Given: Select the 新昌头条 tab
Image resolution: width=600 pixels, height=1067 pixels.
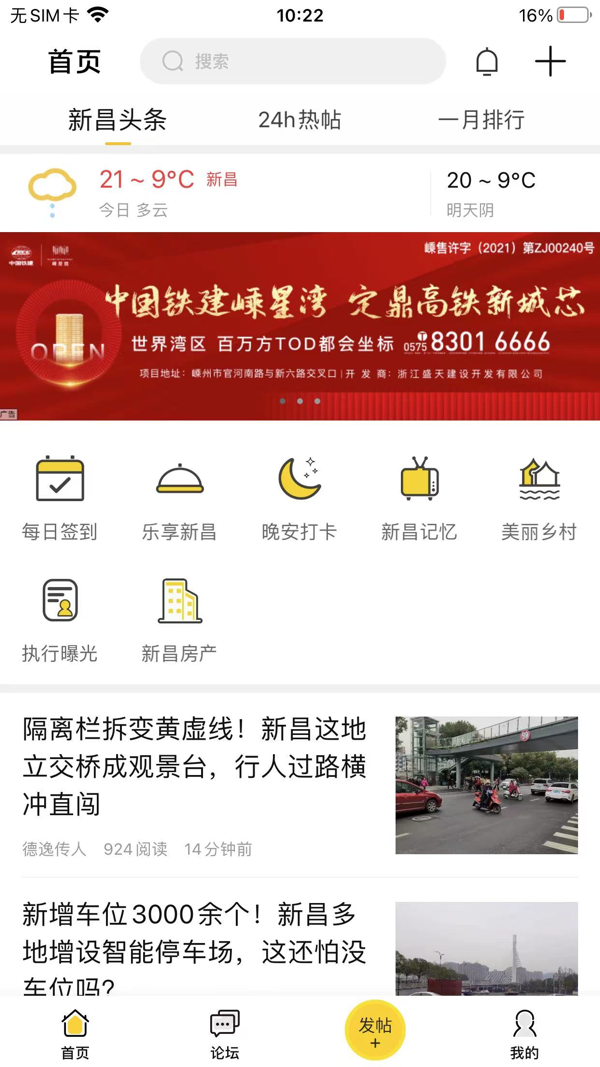Looking at the screenshot, I should [x=117, y=120].
